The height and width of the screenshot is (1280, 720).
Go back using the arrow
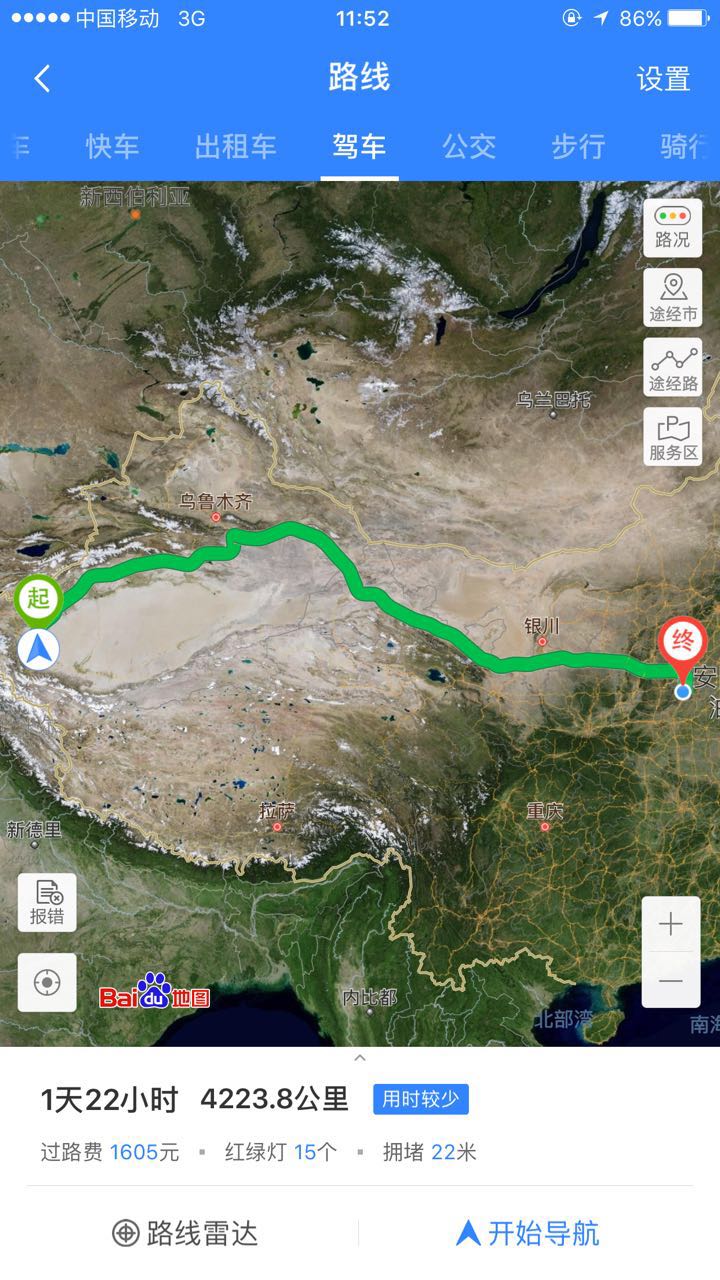click(42, 78)
